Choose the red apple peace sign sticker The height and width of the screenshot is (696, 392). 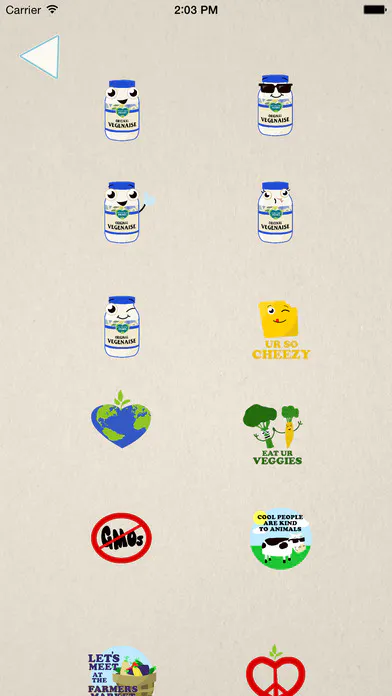[276, 670]
